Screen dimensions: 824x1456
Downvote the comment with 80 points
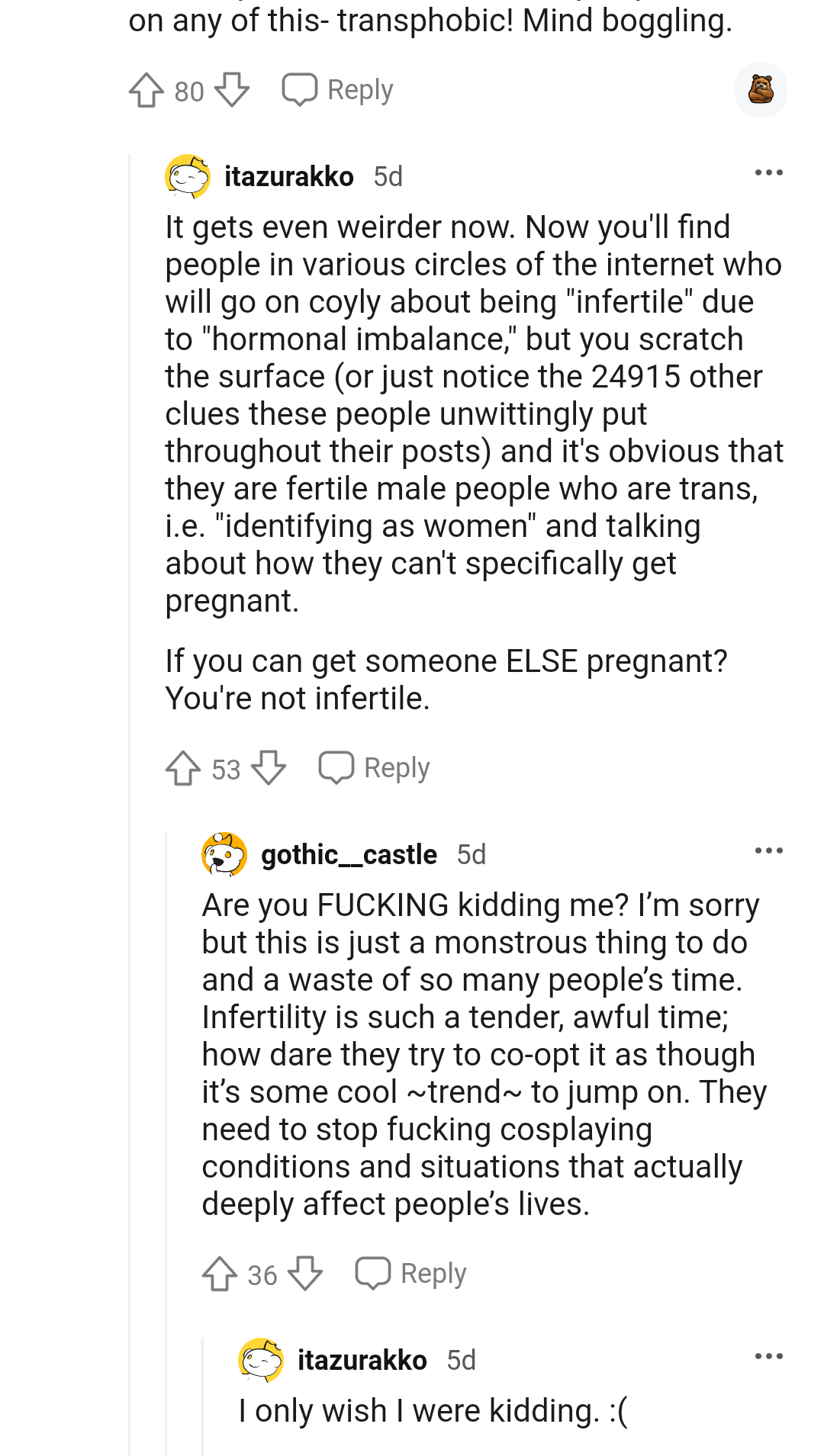pos(232,90)
